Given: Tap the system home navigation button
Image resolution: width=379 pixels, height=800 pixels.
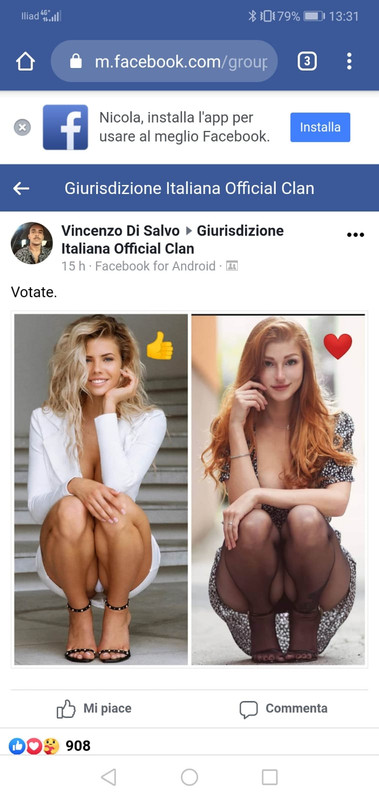Looking at the screenshot, I should [x=189, y=777].
